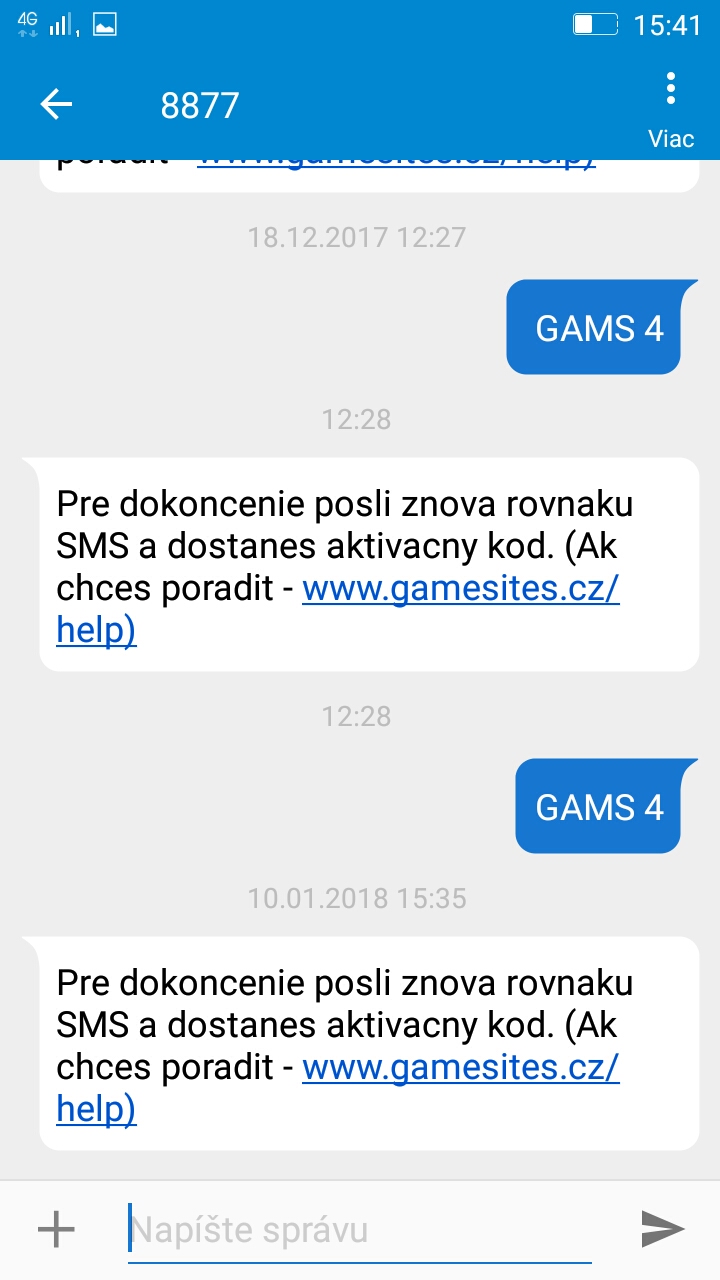Tap the attachment plus icon
The width and height of the screenshot is (720, 1280).
(56, 1229)
